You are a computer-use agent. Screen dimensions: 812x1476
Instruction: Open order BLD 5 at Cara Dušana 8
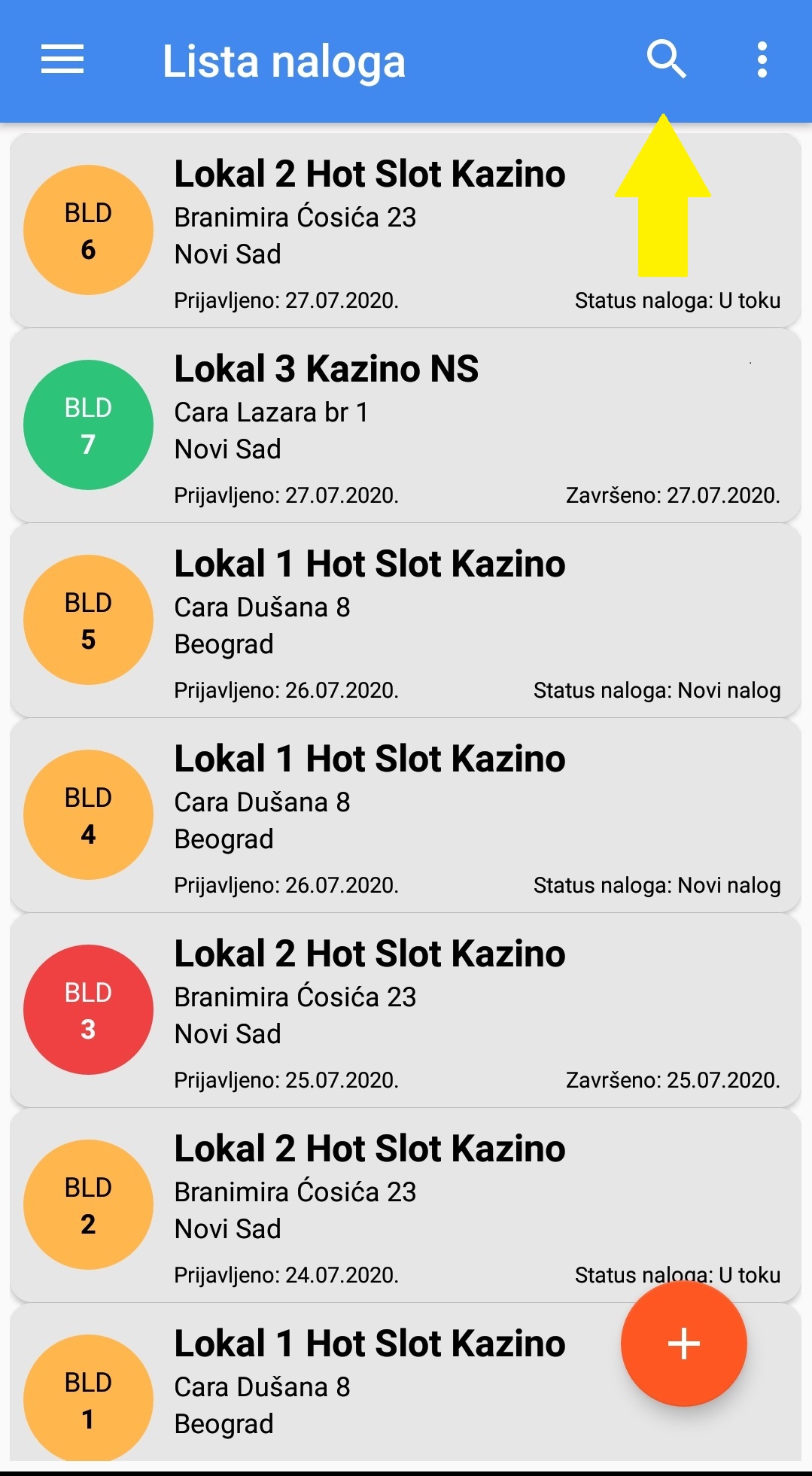pyautogui.click(x=405, y=621)
